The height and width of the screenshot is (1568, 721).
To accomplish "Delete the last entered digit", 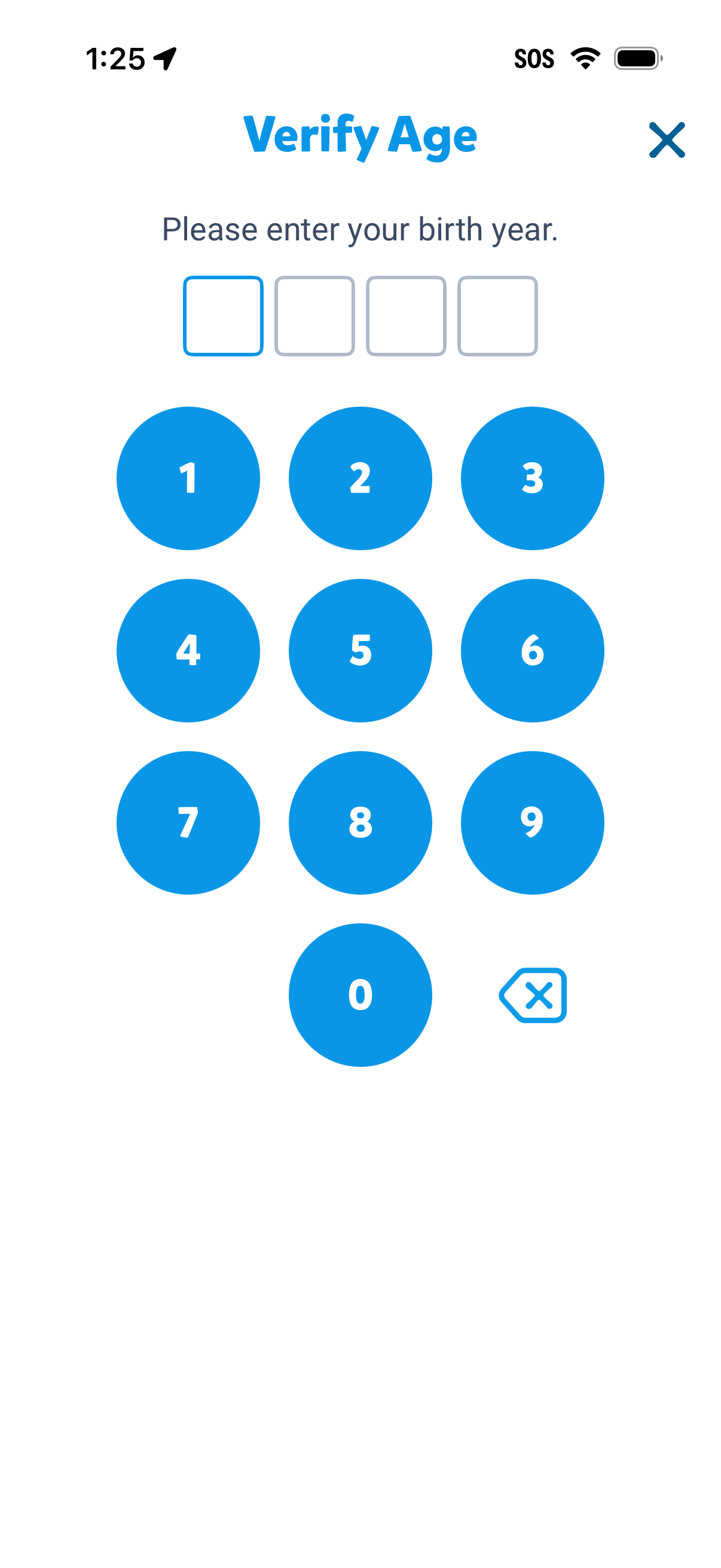I will click(533, 995).
